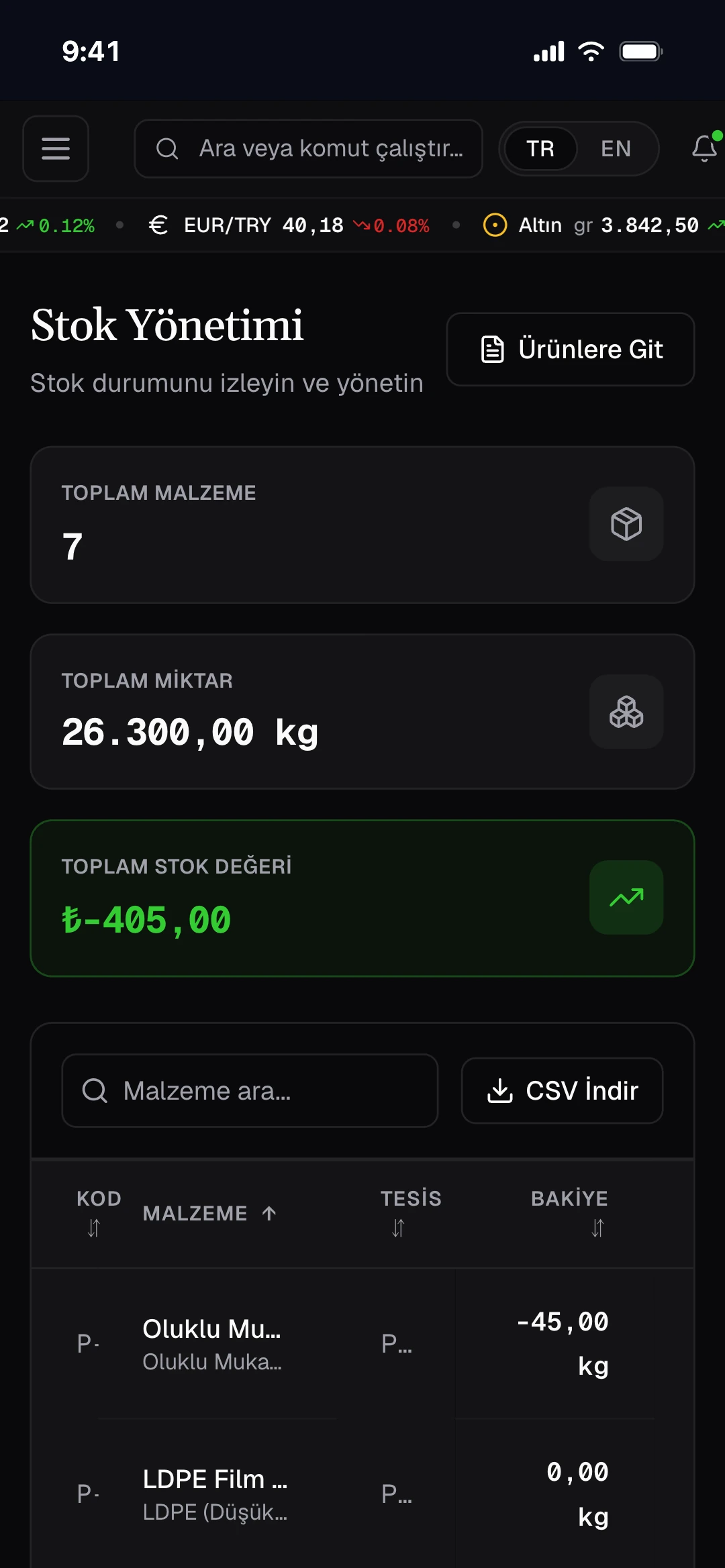725x1568 pixels.
Task: Sort the table by KOD column
Action: pos(98,1213)
